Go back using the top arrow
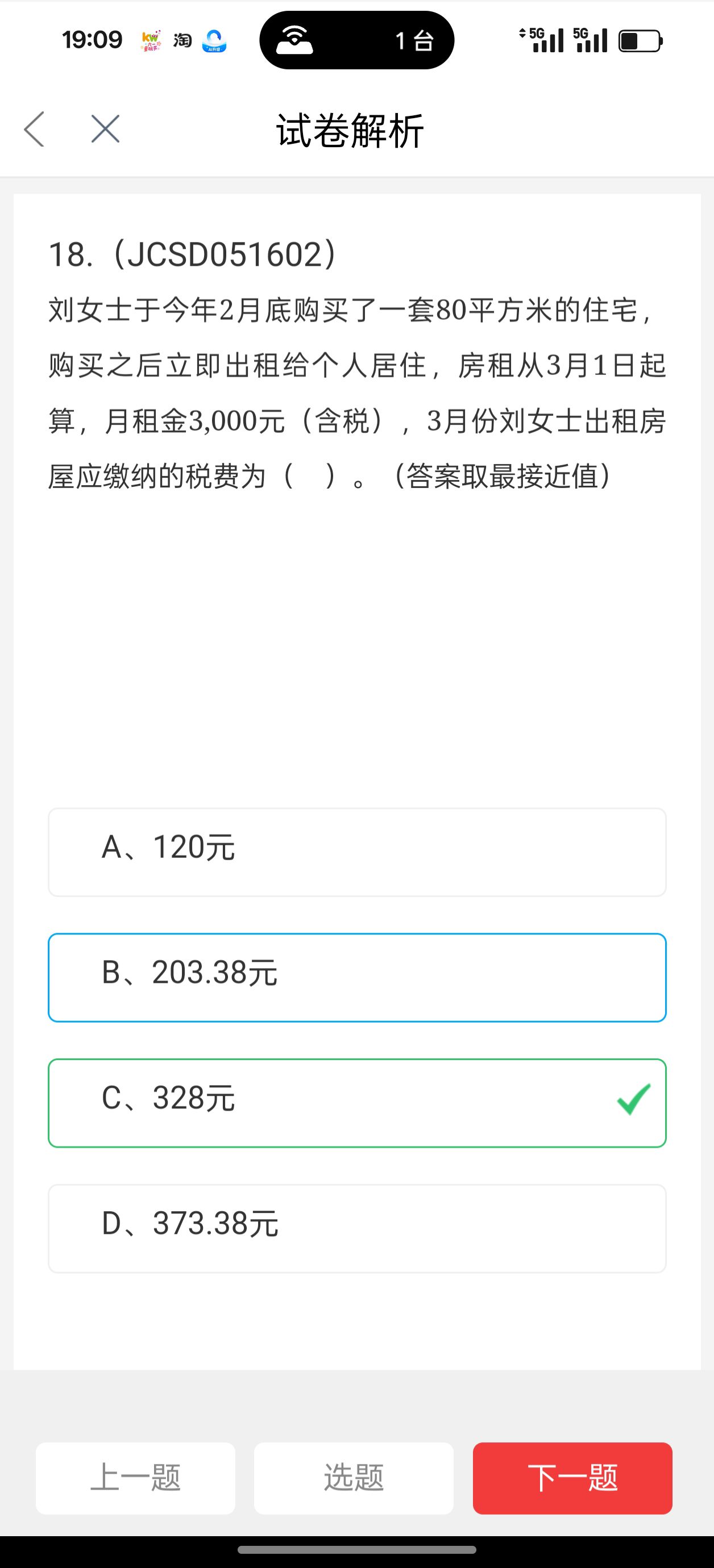Image resolution: width=714 pixels, height=1568 pixels. point(34,129)
